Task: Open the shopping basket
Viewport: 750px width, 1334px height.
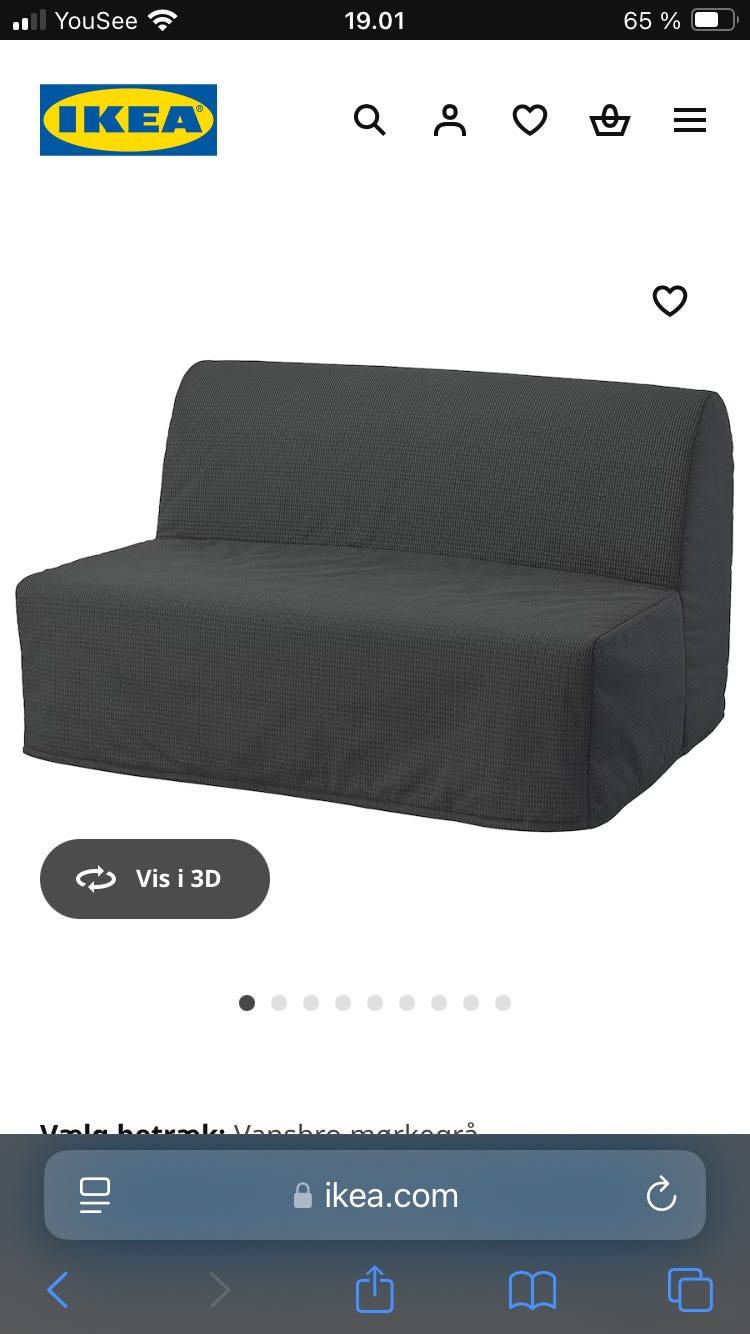Action: 610,121
